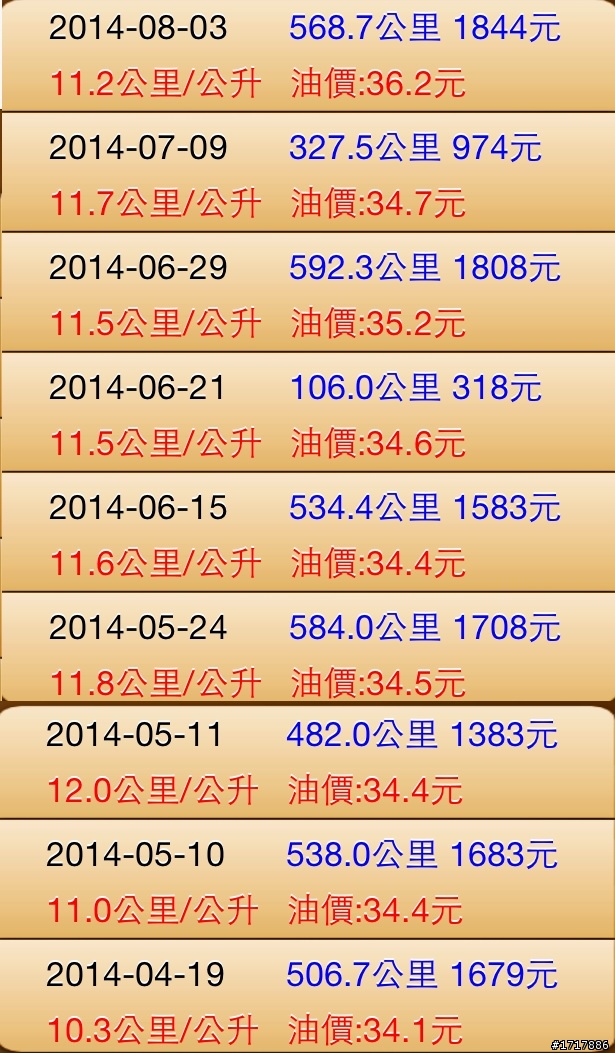View the 2014-06-21 refuel entry
615x1053 pixels.
pos(308,412)
